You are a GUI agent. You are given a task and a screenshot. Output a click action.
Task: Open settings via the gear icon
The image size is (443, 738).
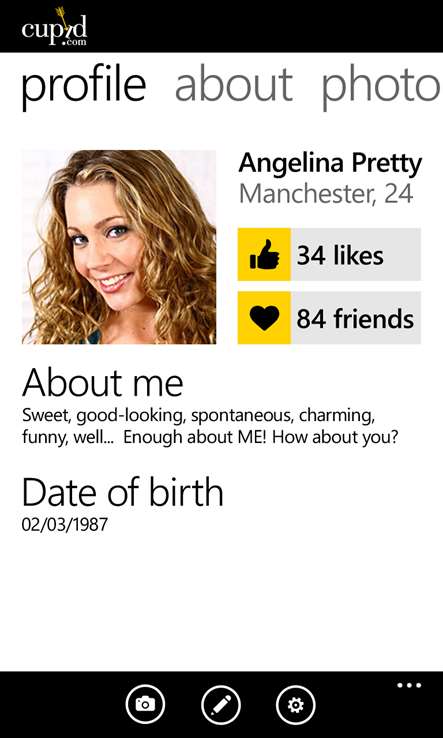coord(296,704)
